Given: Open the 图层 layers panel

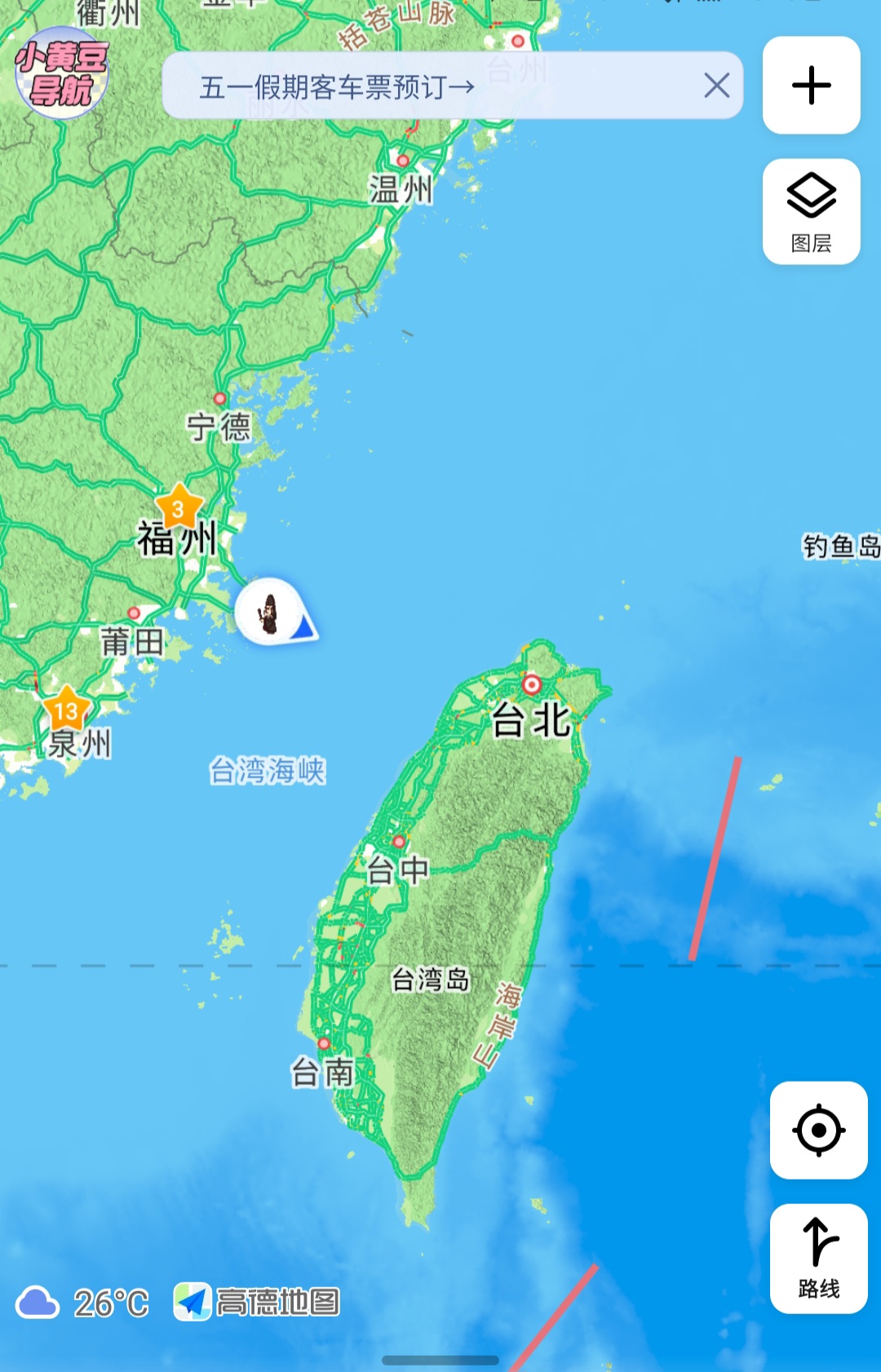Looking at the screenshot, I should pos(811,212).
